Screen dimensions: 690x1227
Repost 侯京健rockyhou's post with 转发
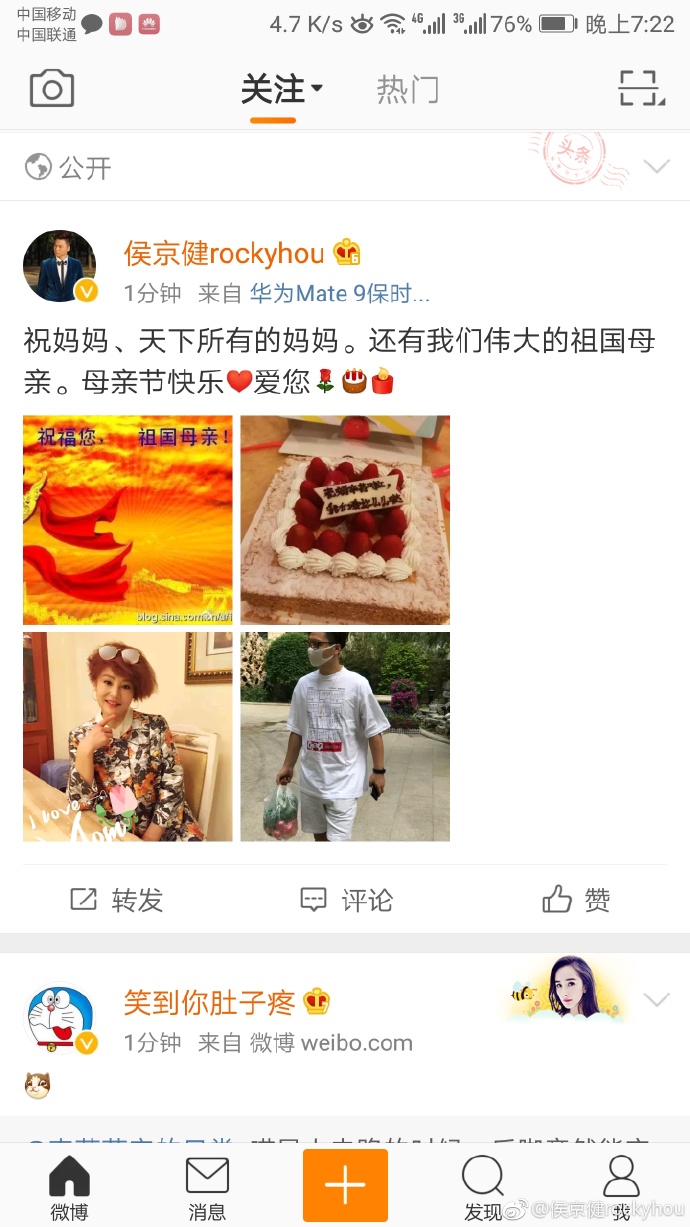pyautogui.click(x=117, y=900)
